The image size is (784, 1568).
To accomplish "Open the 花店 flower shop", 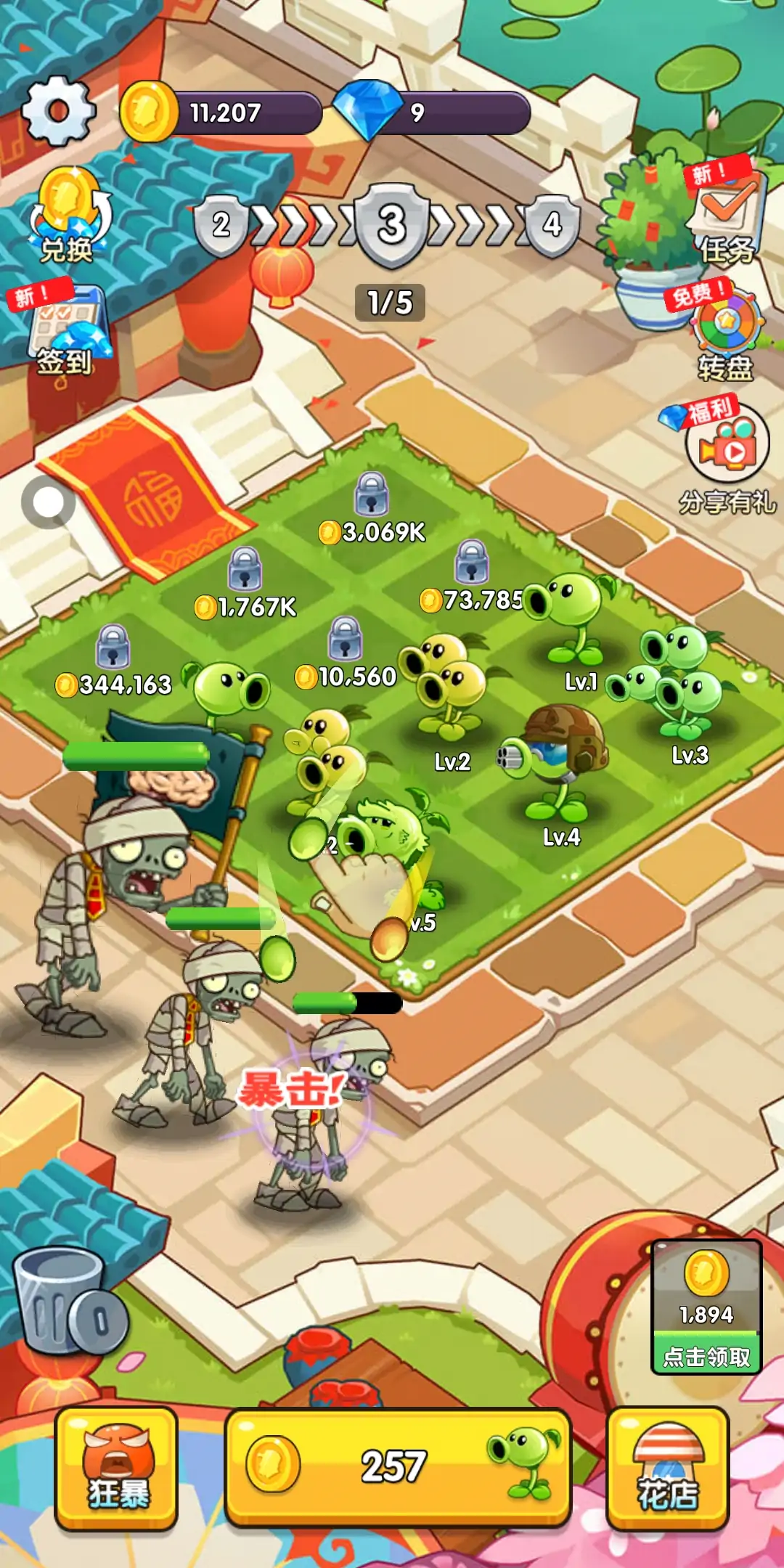I will pyautogui.click(x=668, y=1468).
